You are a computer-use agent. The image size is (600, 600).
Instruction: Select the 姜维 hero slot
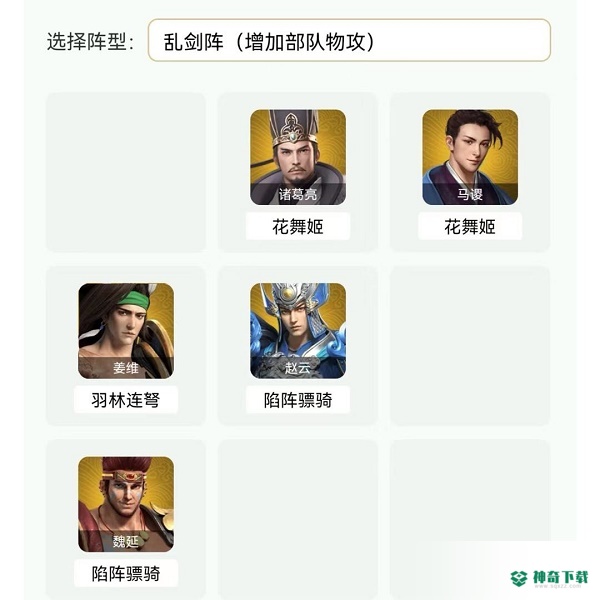(x=126, y=330)
